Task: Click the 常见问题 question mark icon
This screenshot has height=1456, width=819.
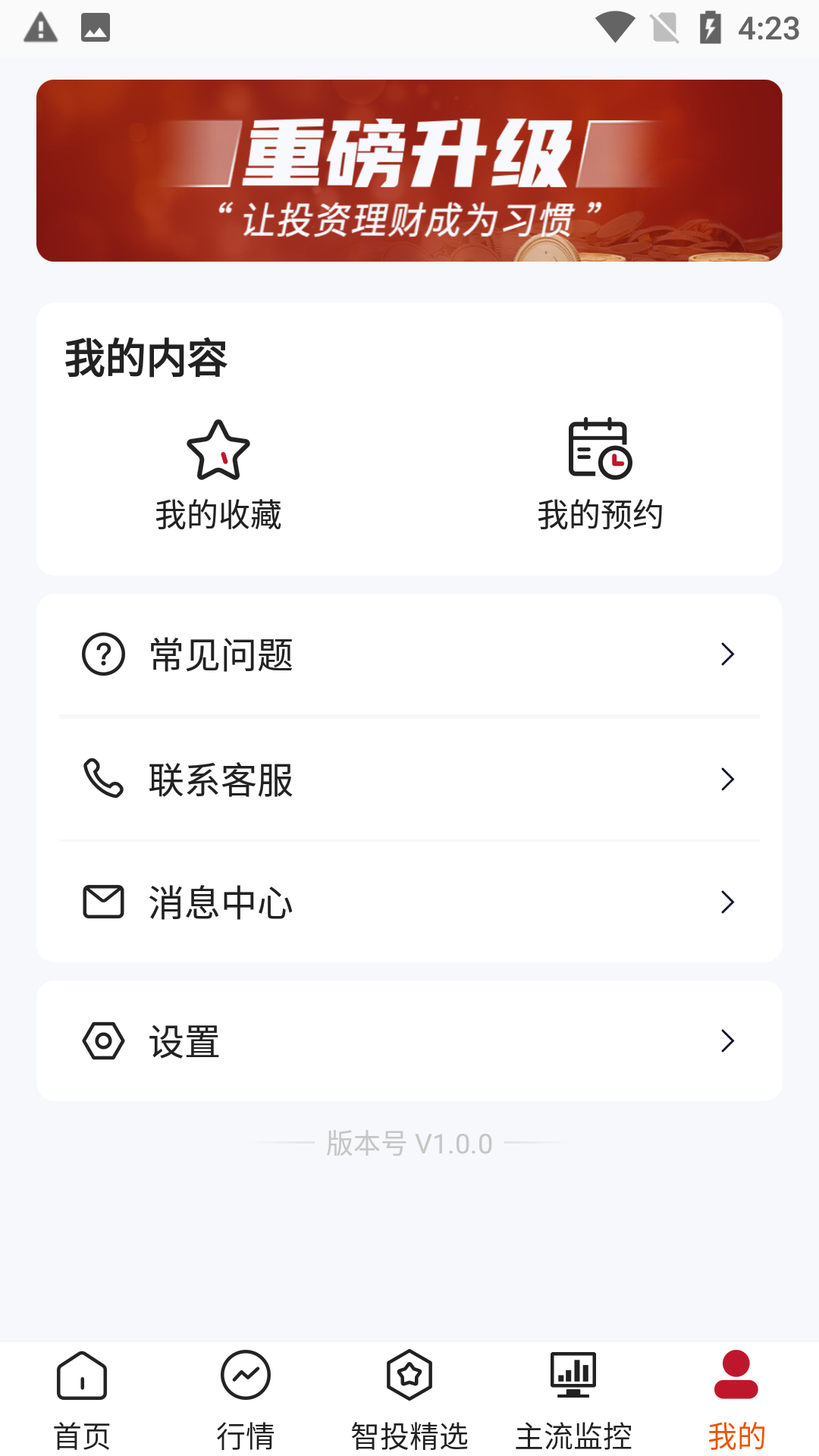Action: [103, 654]
